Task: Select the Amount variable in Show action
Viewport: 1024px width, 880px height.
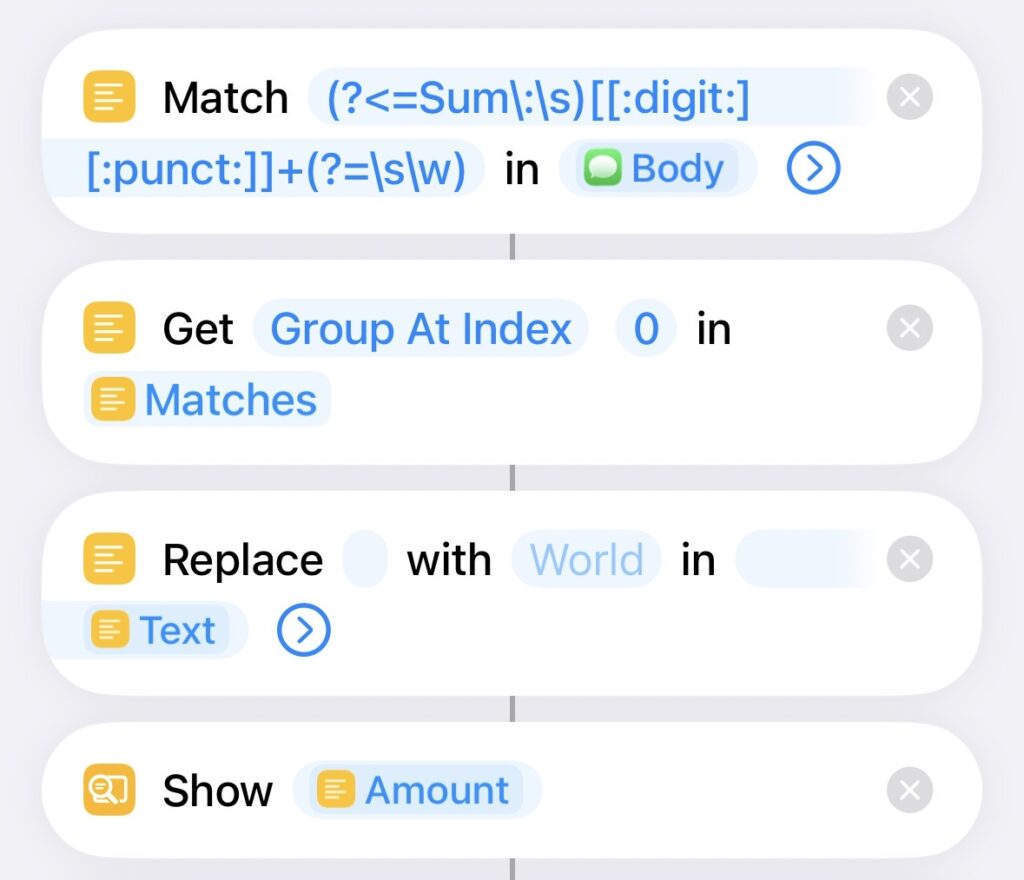Action: tap(416, 791)
